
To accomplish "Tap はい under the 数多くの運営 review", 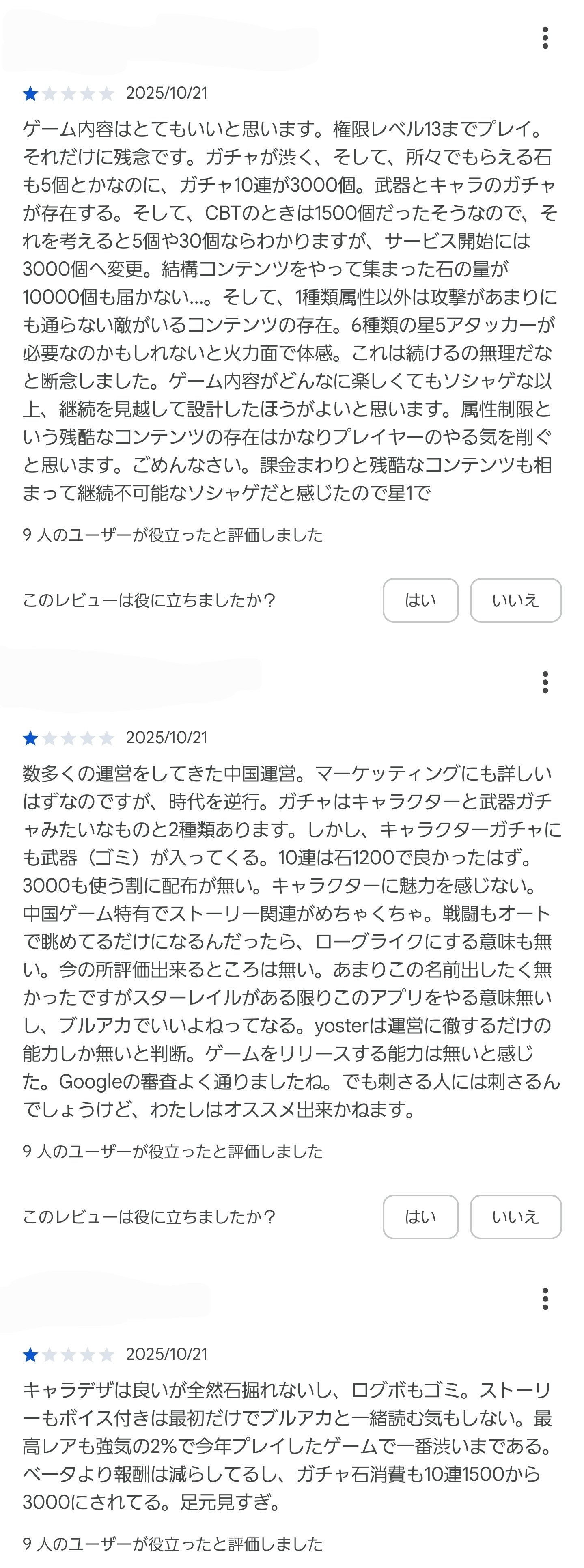I will click(420, 1217).
